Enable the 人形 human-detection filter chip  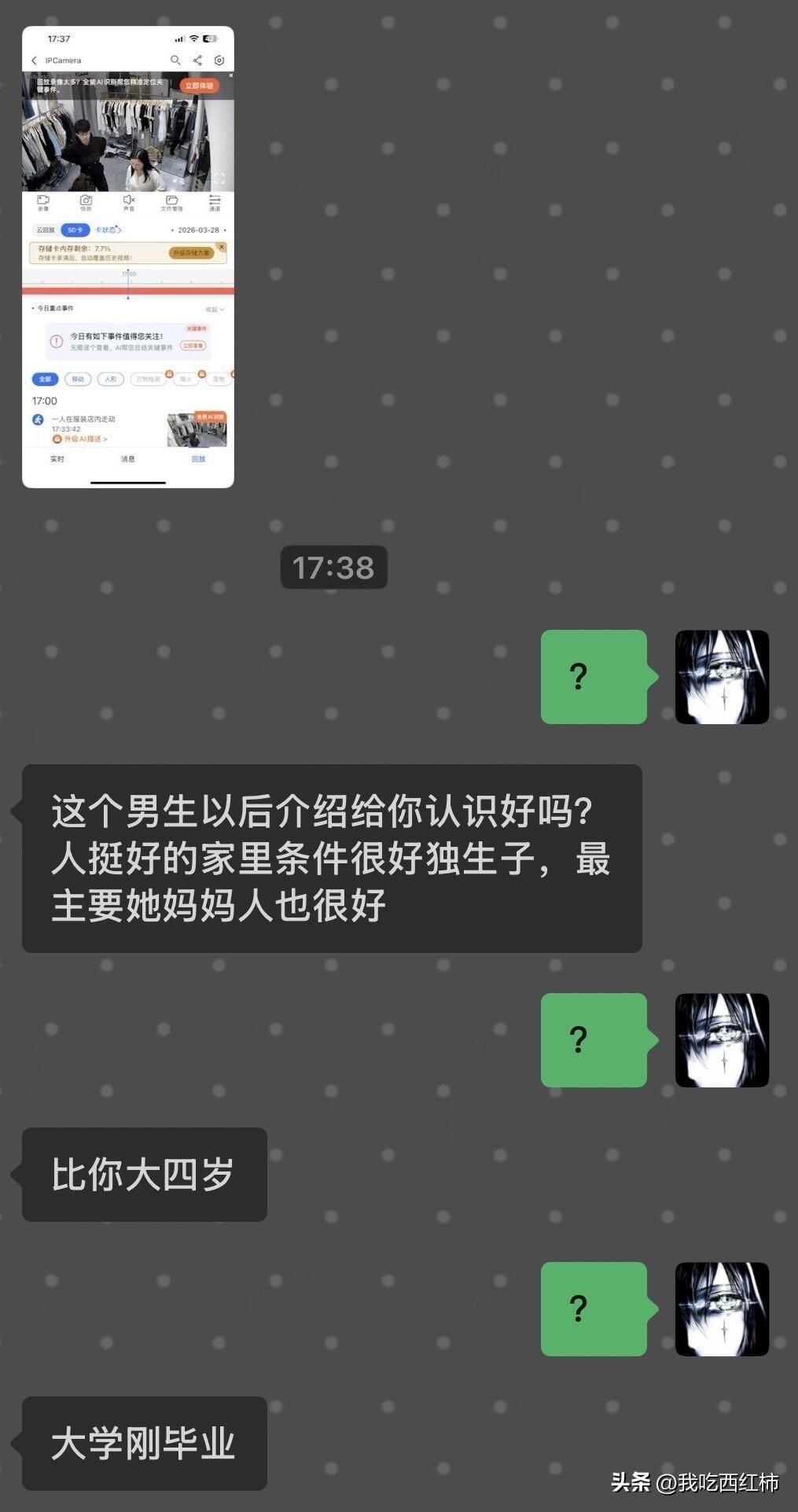coord(110,379)
